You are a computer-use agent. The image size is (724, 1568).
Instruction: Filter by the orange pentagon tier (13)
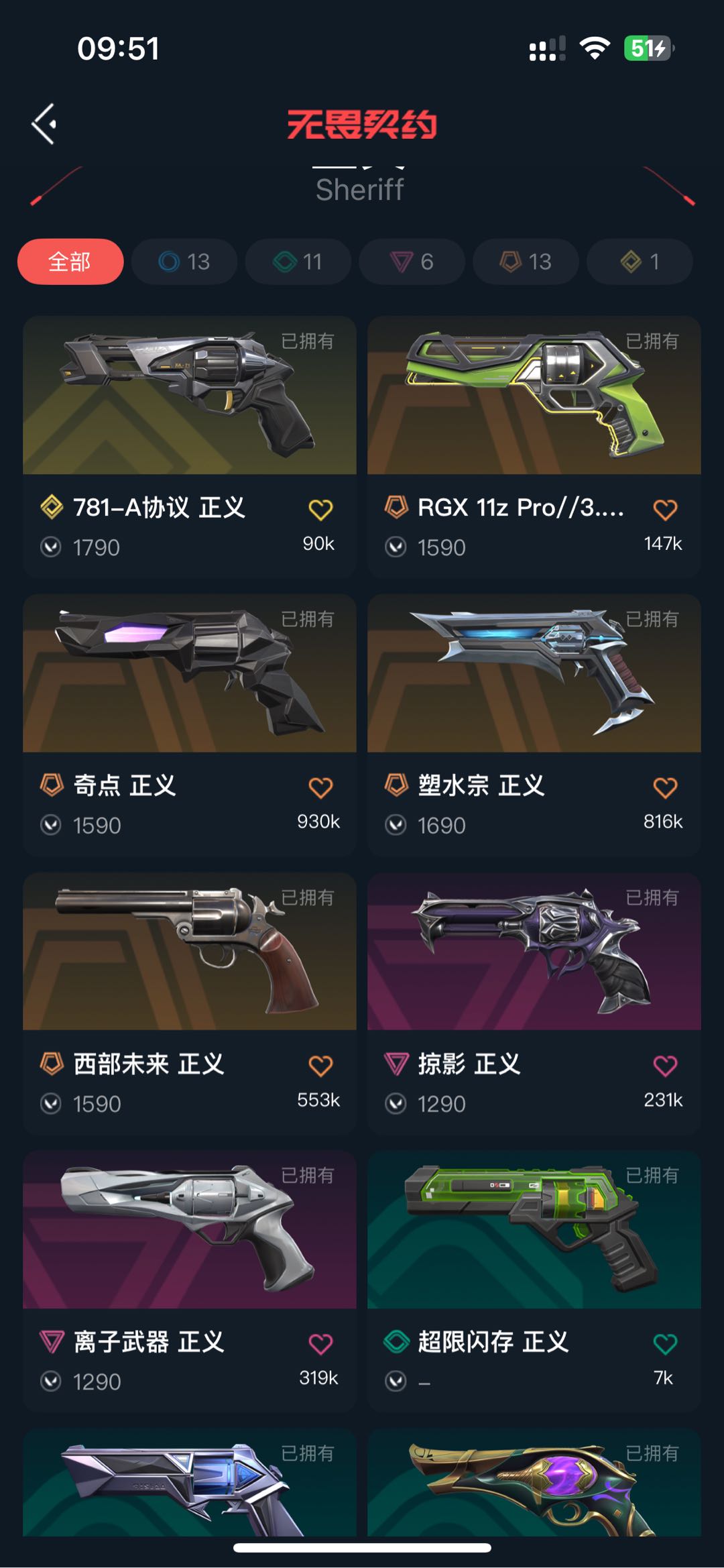526,262
